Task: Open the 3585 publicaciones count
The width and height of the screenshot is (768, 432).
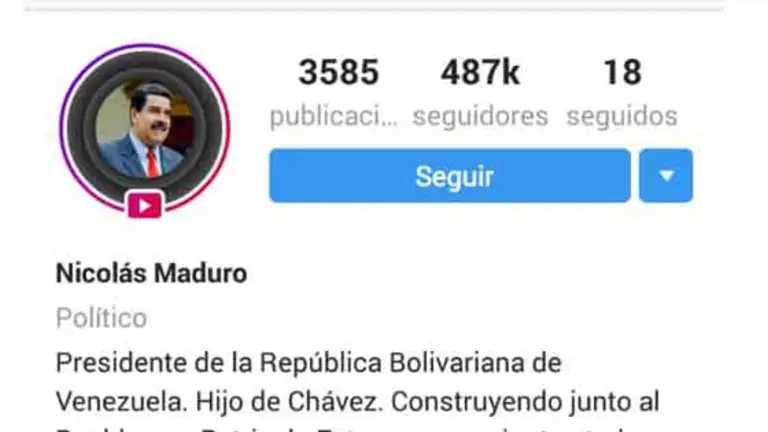Action: click(x=338, y=92)
